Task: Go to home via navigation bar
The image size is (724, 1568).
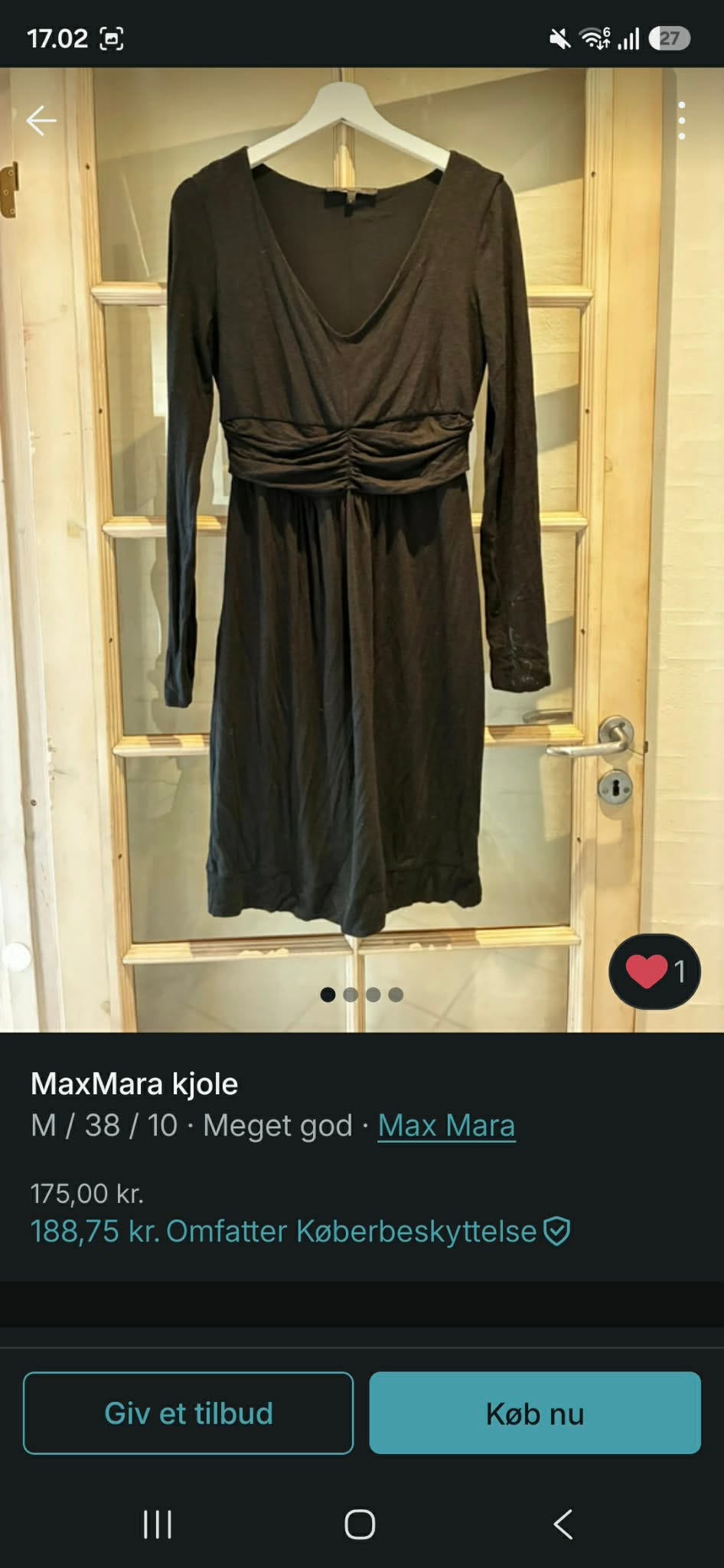Action: [x=360, y=1524]
